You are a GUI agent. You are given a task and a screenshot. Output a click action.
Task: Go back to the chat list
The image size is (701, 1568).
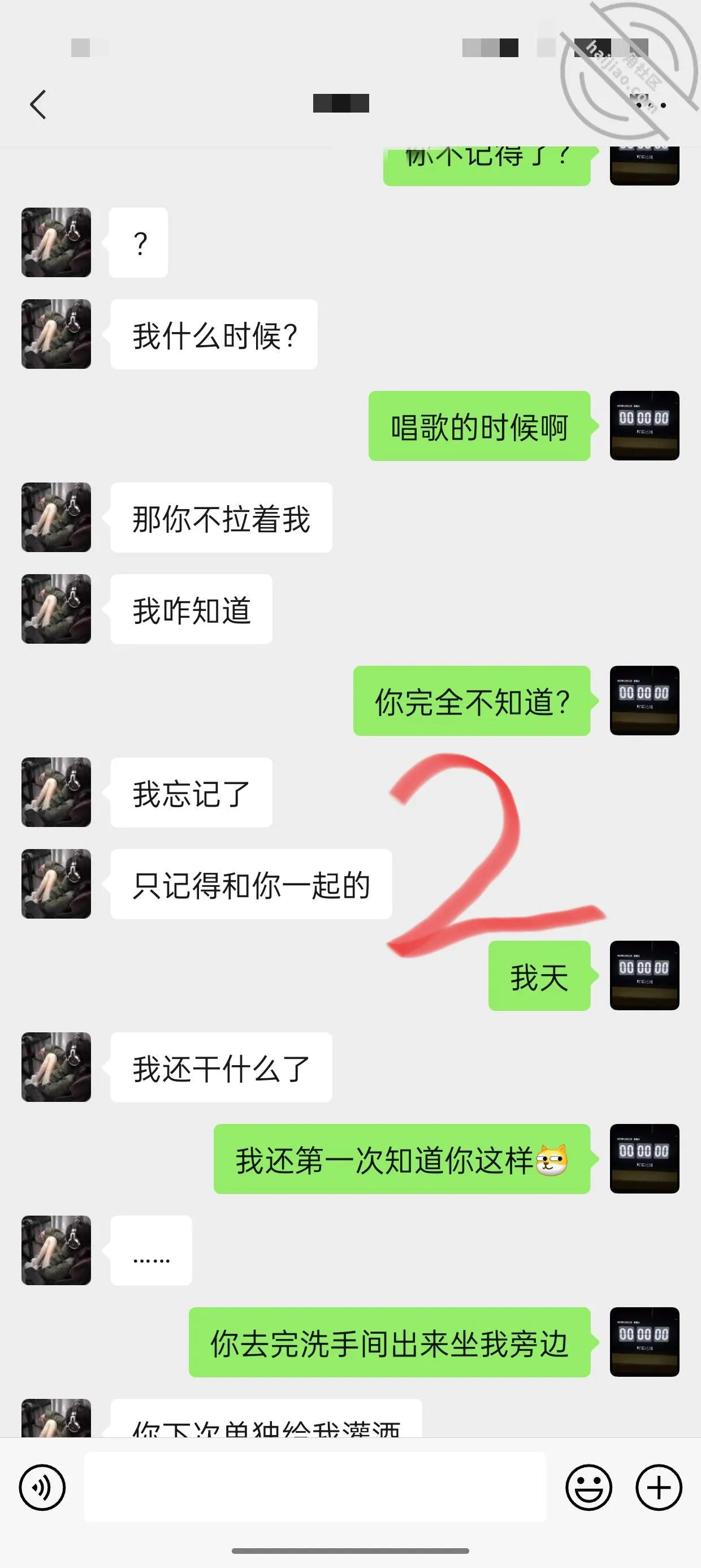point(38,104)
